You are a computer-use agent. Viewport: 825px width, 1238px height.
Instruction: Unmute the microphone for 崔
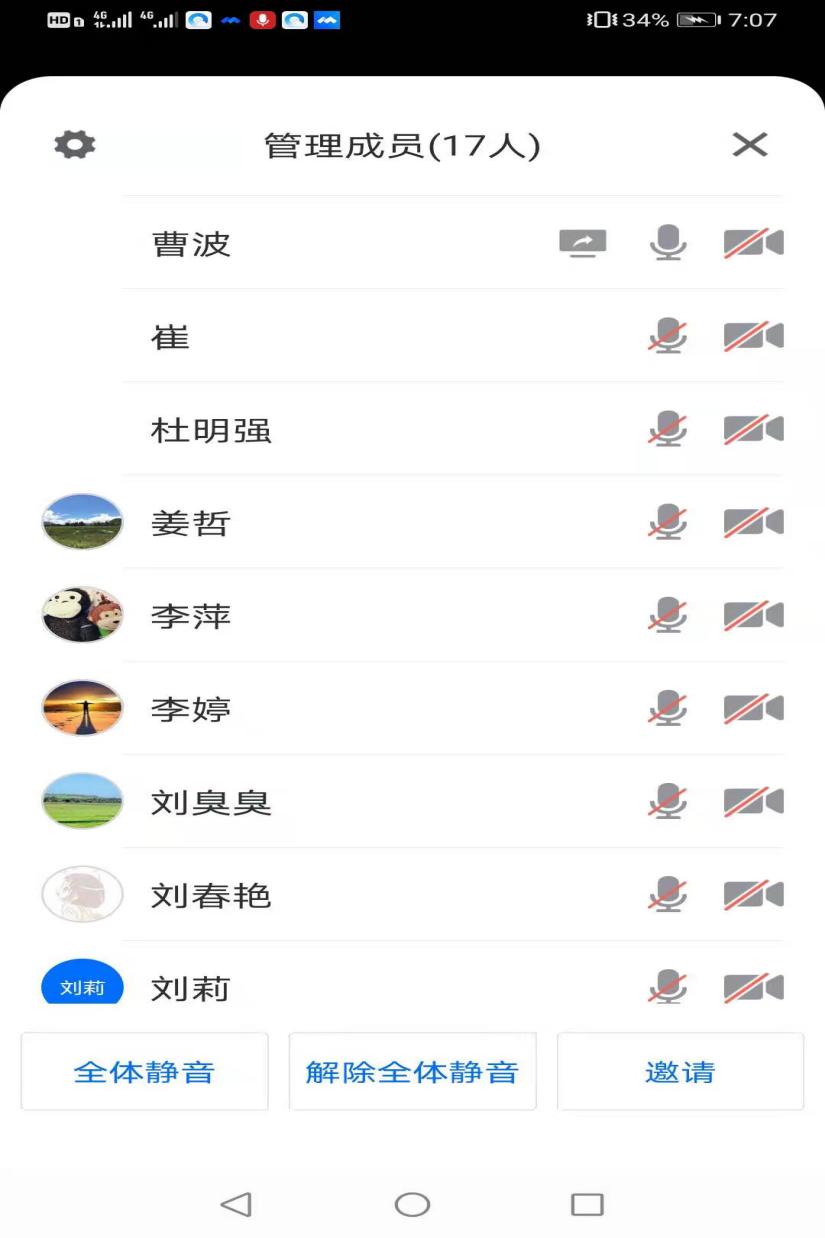point(667,337)
